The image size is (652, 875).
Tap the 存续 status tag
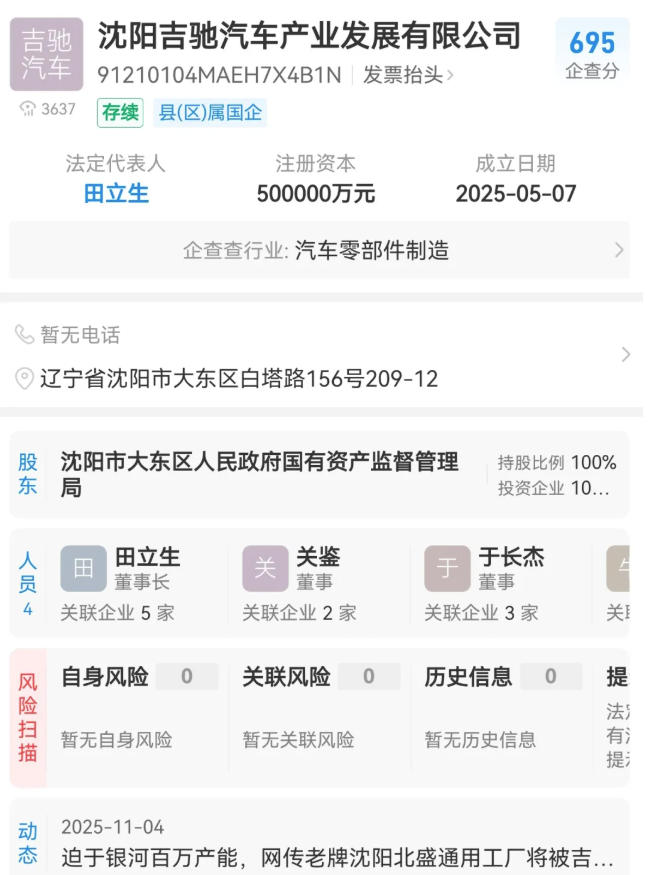click(x=120, y=113)
